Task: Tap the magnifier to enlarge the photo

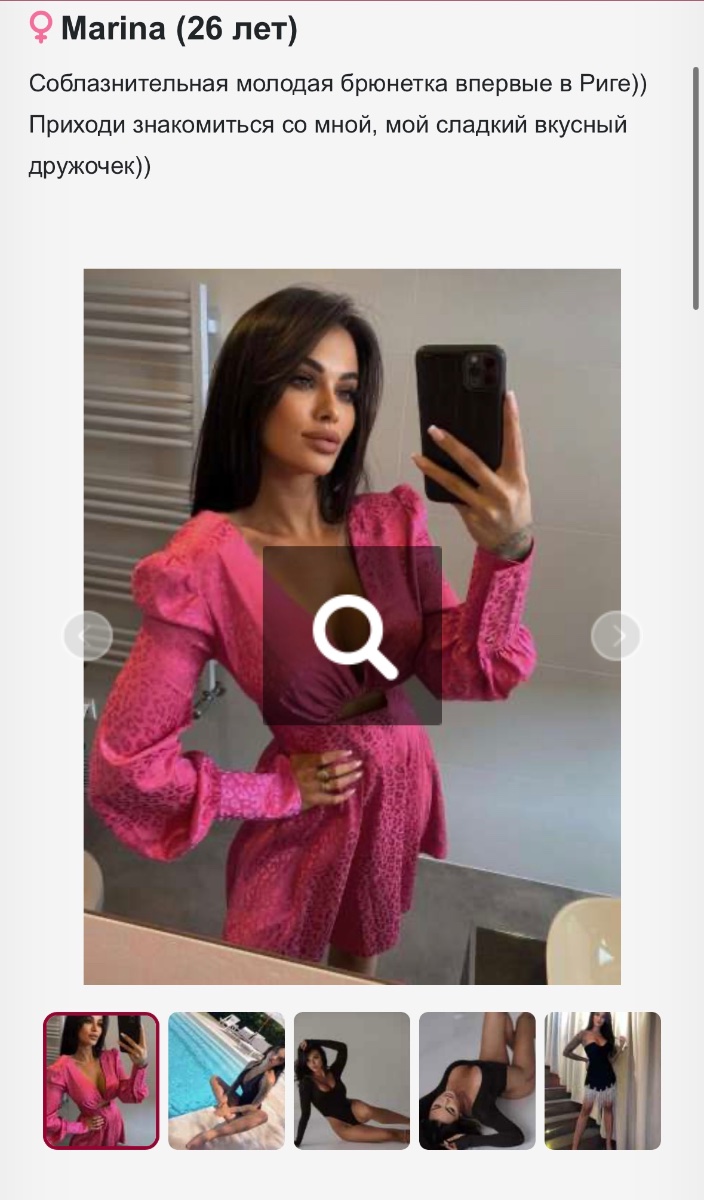Action: pos(352,635)
